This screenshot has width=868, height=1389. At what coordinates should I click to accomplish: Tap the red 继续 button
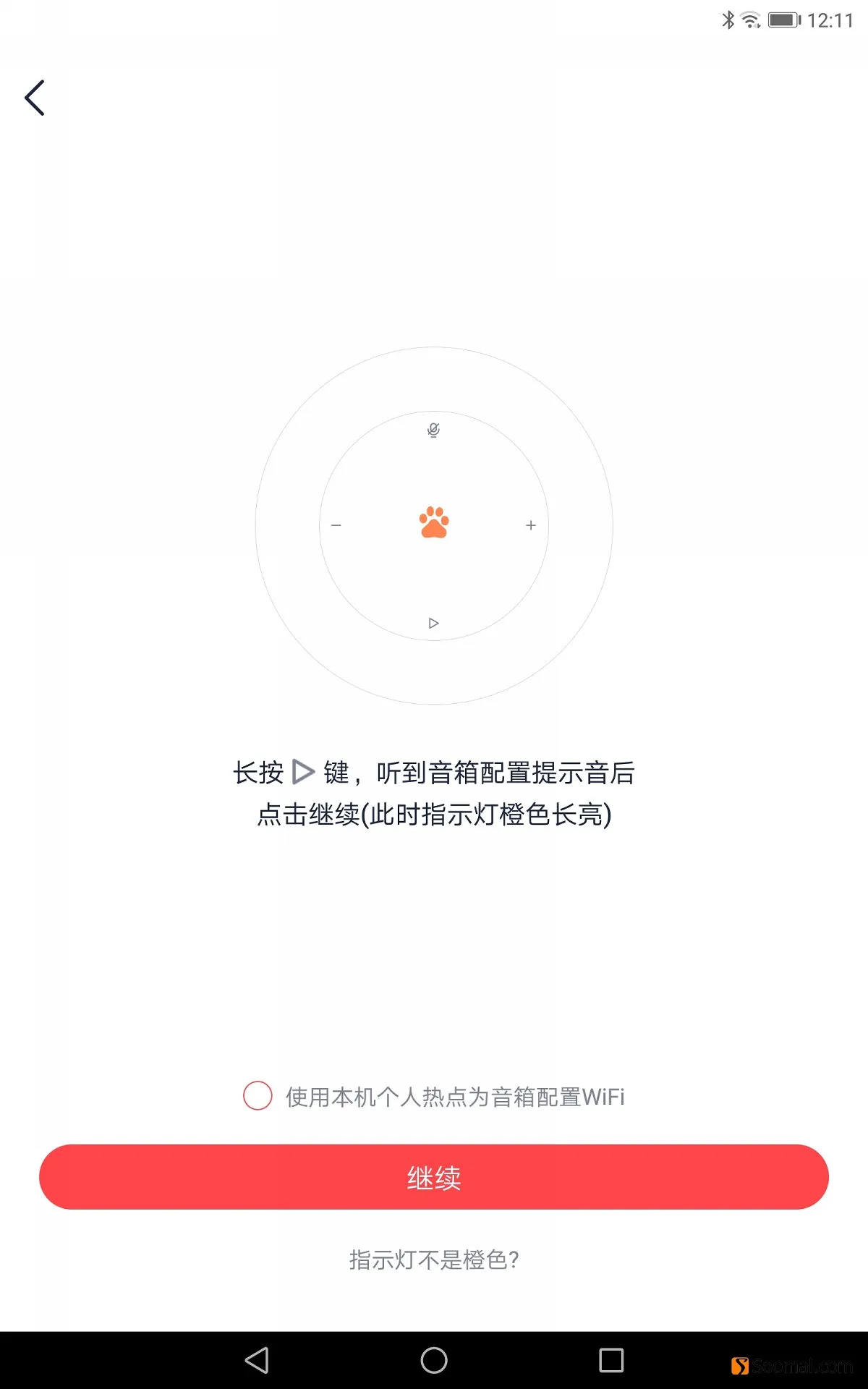click(434, 1177)
